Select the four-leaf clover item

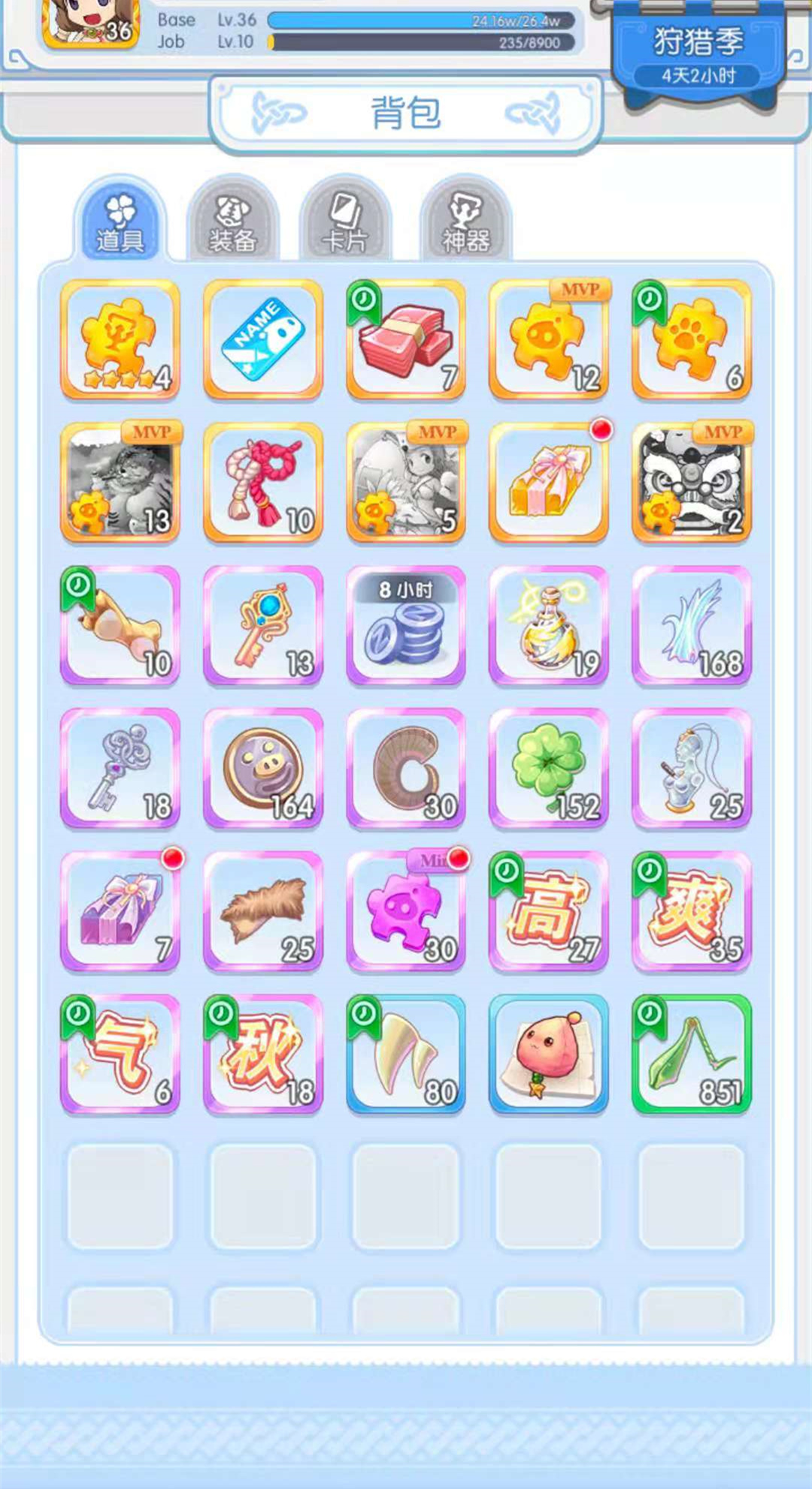point(549,768)
